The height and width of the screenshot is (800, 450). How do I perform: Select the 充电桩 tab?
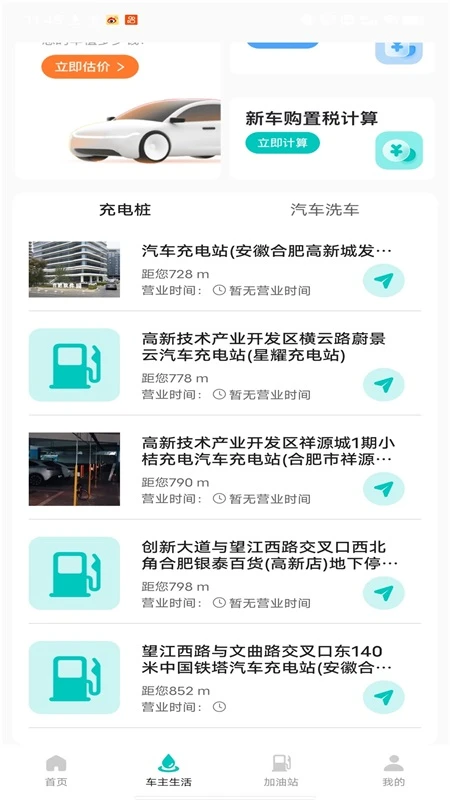(125, 210)
